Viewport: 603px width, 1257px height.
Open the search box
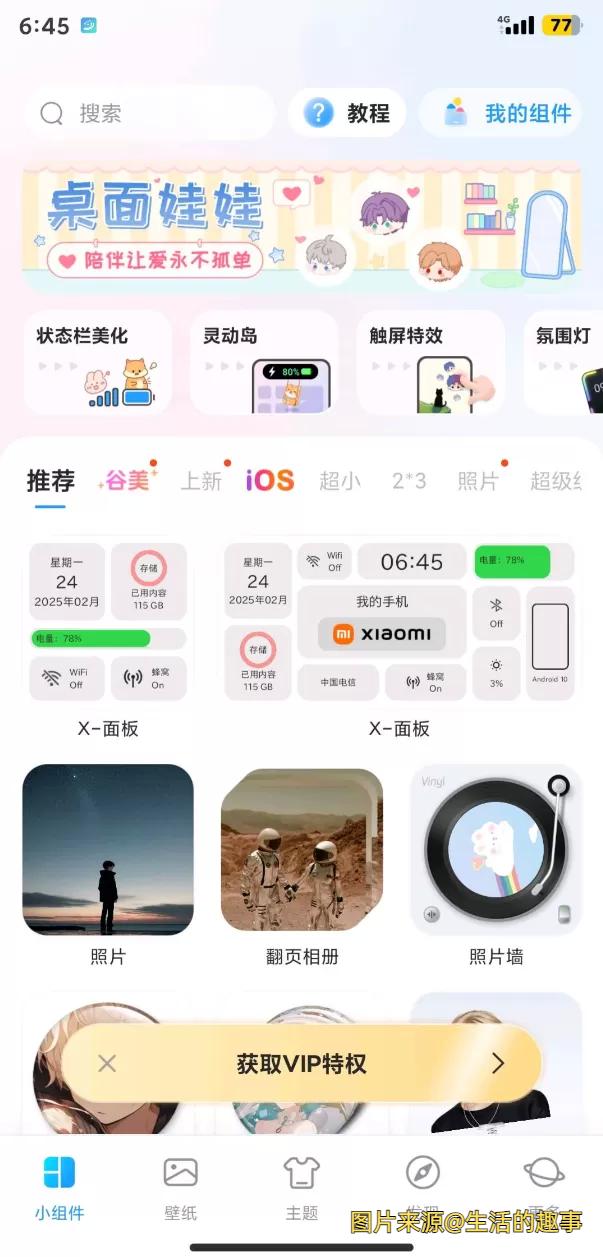(x=150, y=114)
